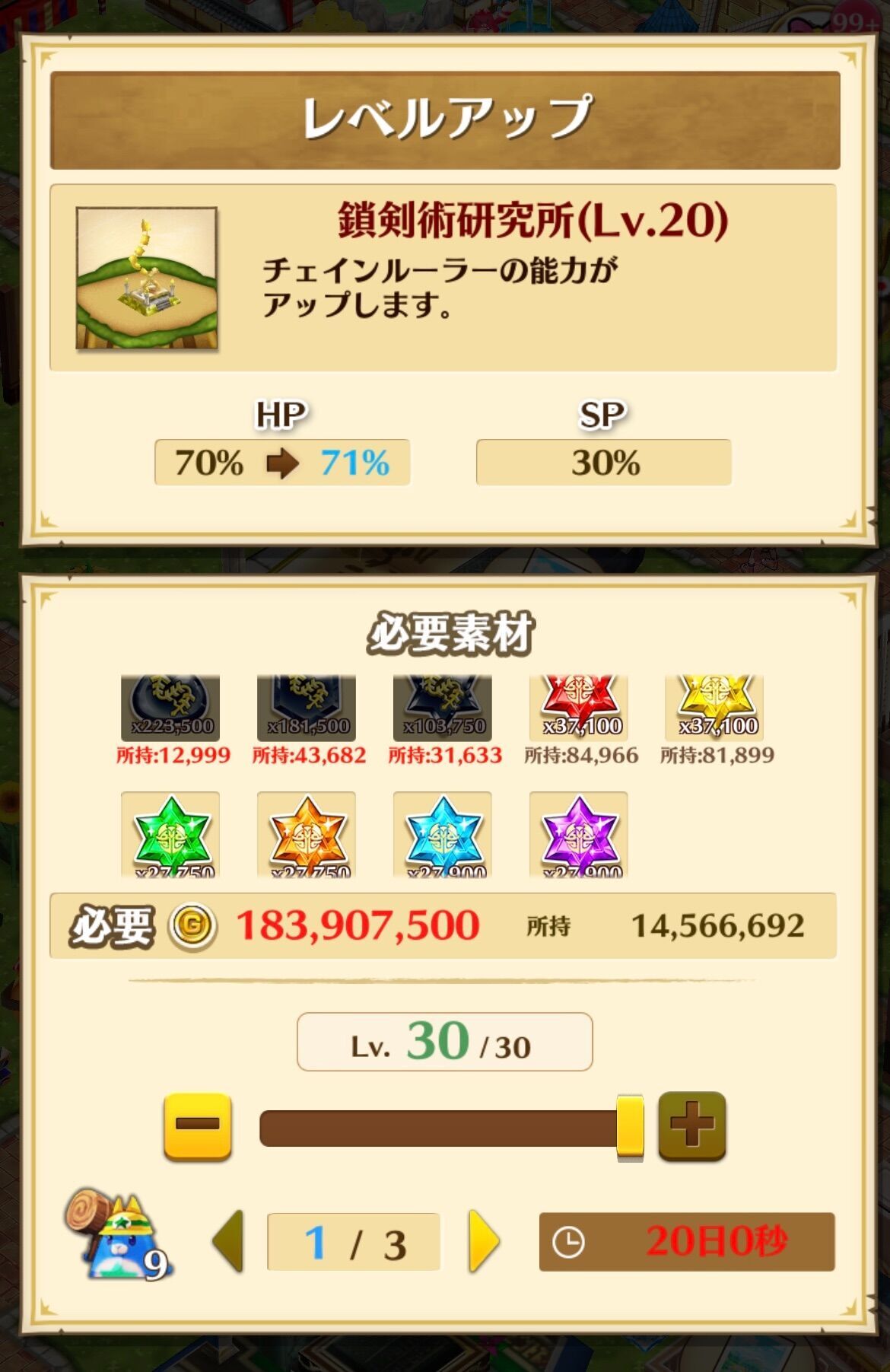Select the blue star rune material
The image size is (890, 1372).
pos(443,836)
